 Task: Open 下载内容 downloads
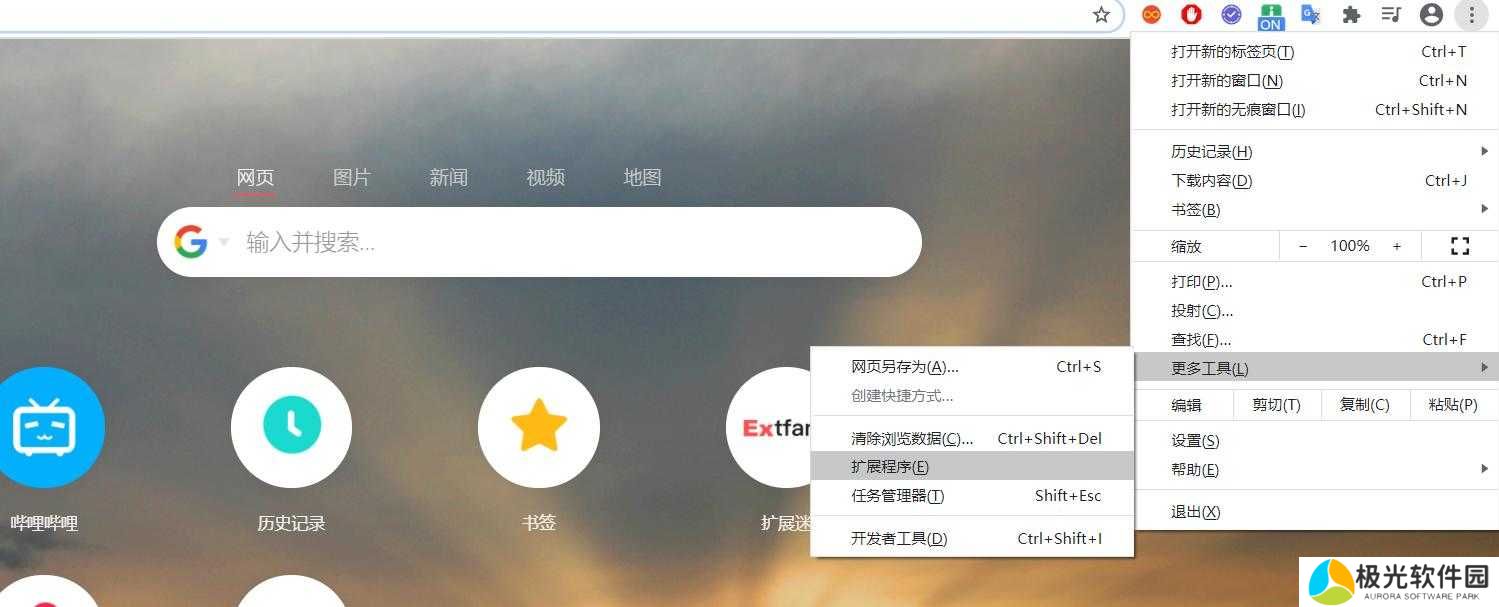1211,181
